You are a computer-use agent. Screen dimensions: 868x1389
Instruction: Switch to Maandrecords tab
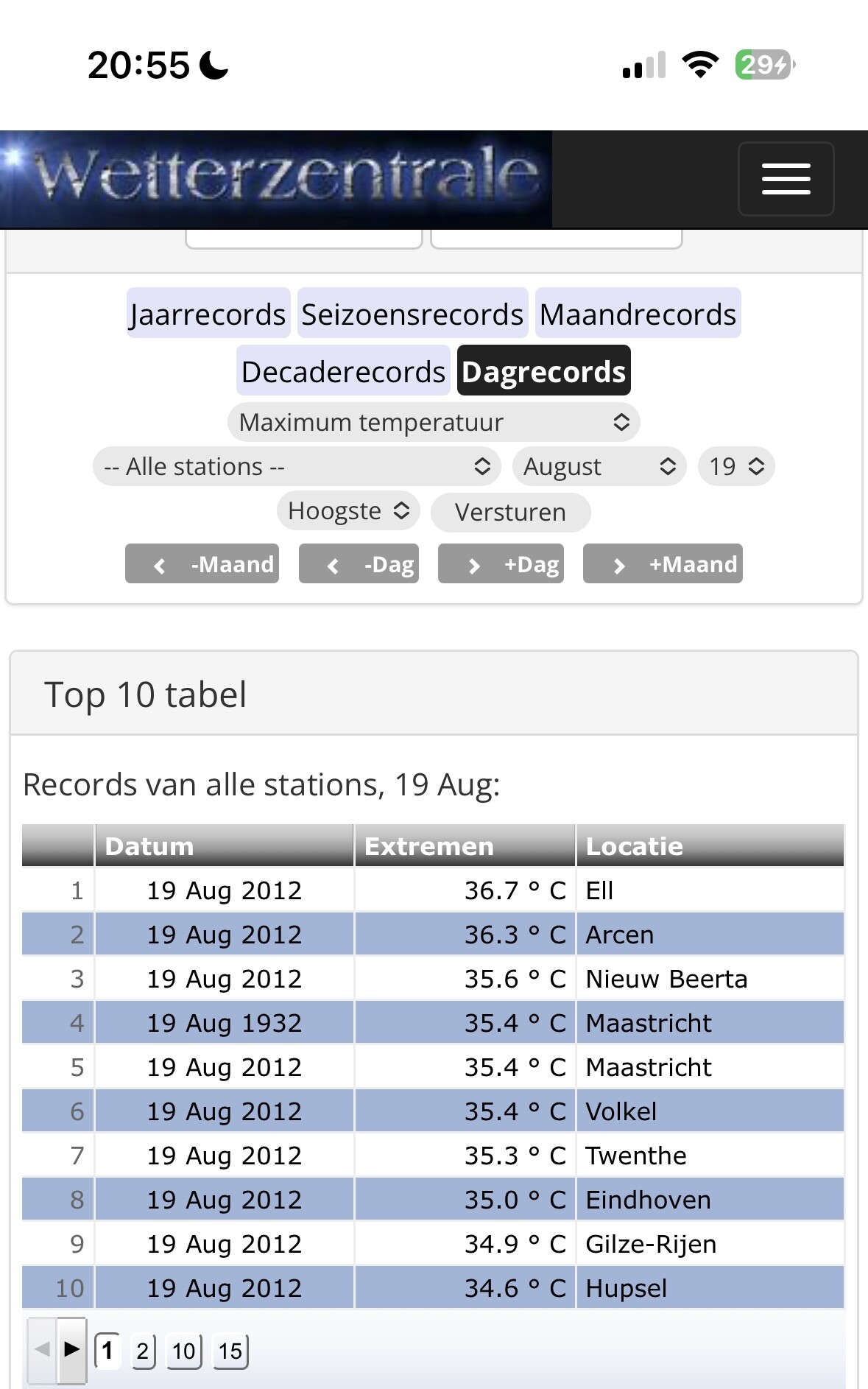point(638,314)
